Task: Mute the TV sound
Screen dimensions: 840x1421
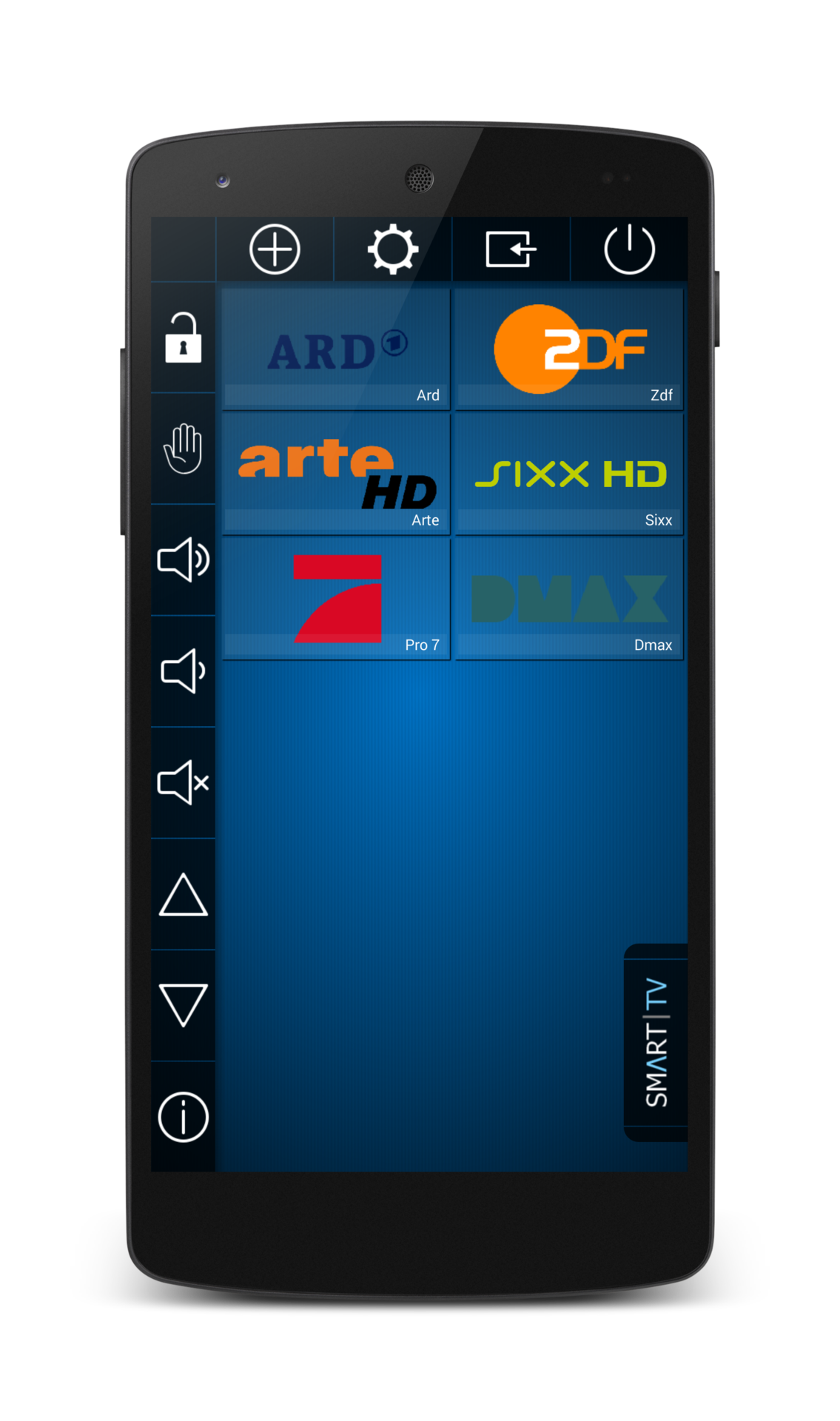Action: click(183, 782)
